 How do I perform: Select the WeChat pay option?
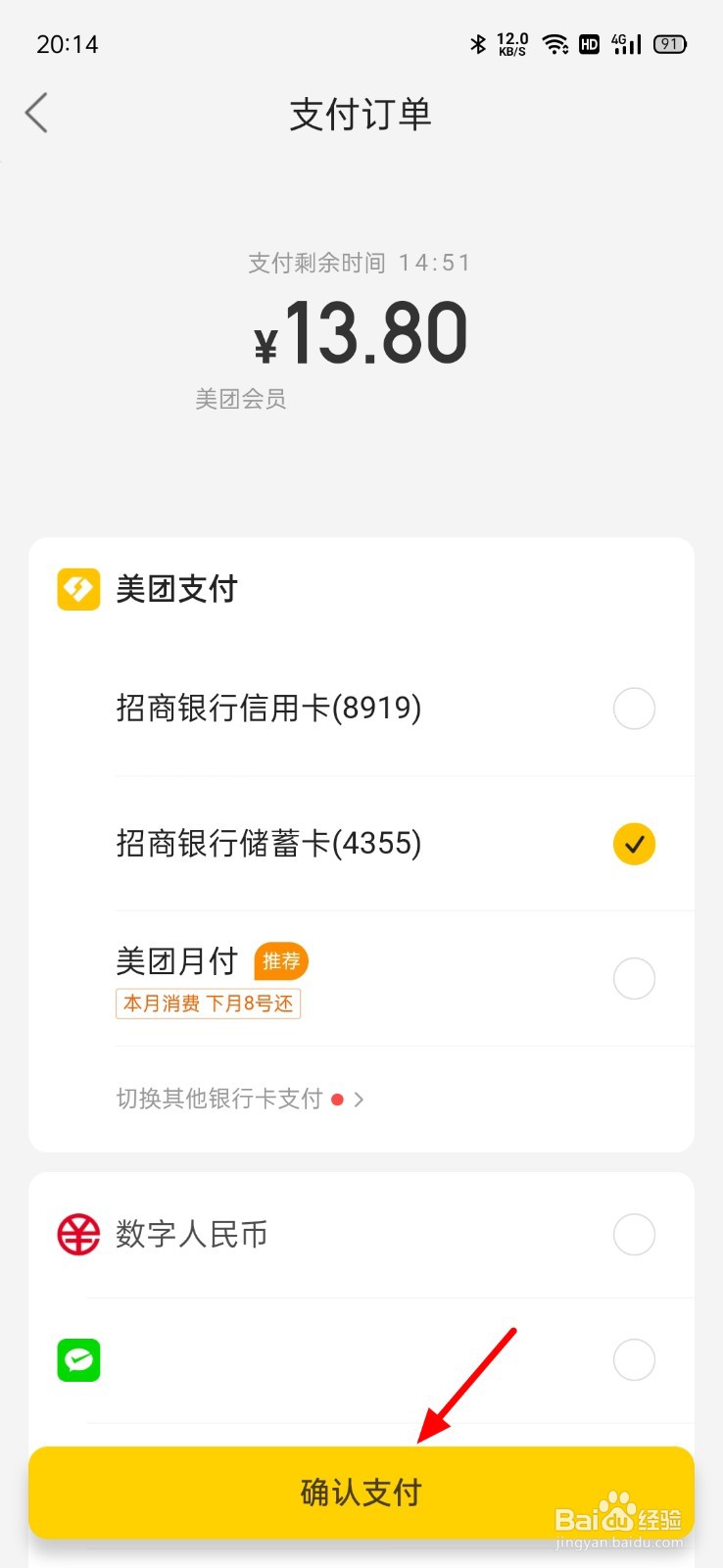pyautogui.click(x=361, y=1360)
